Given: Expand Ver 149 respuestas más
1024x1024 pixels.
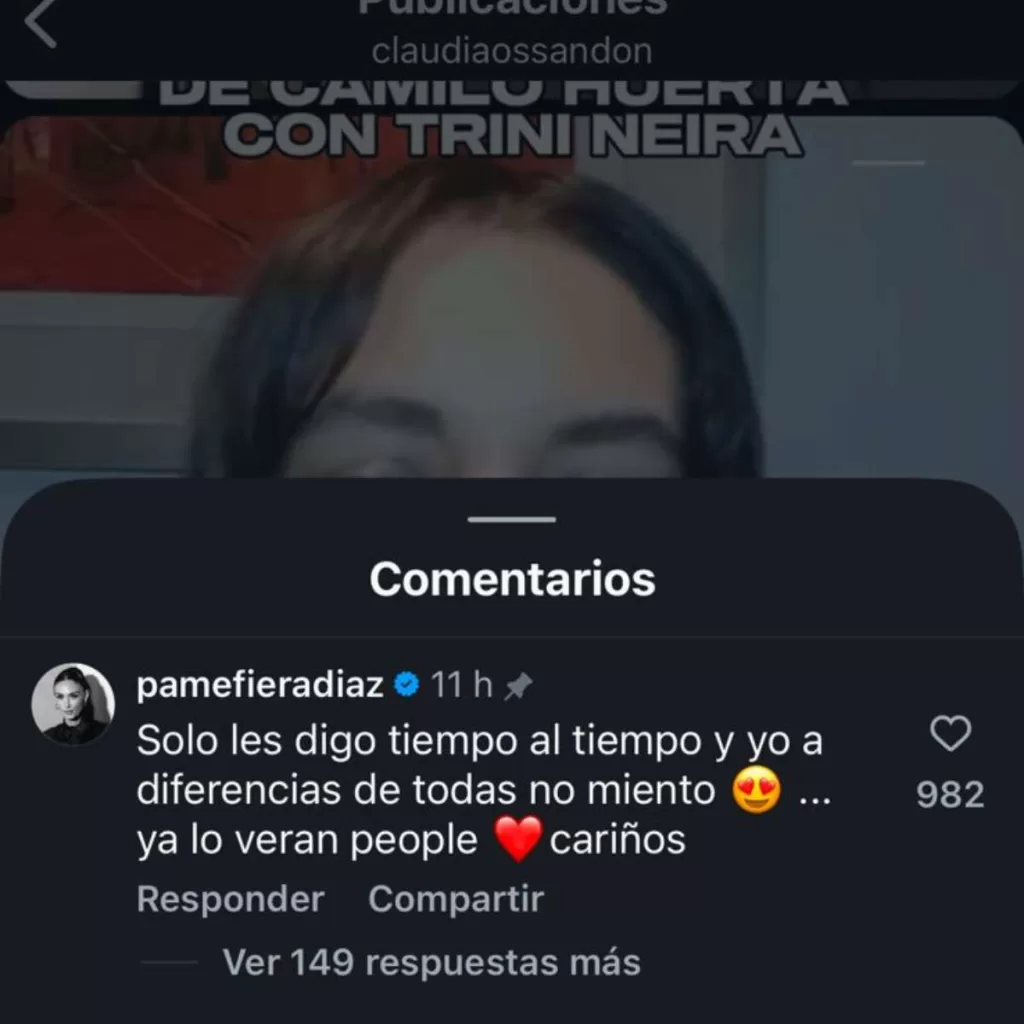Looking at the screenshot, I should click(x=431, y=962).
